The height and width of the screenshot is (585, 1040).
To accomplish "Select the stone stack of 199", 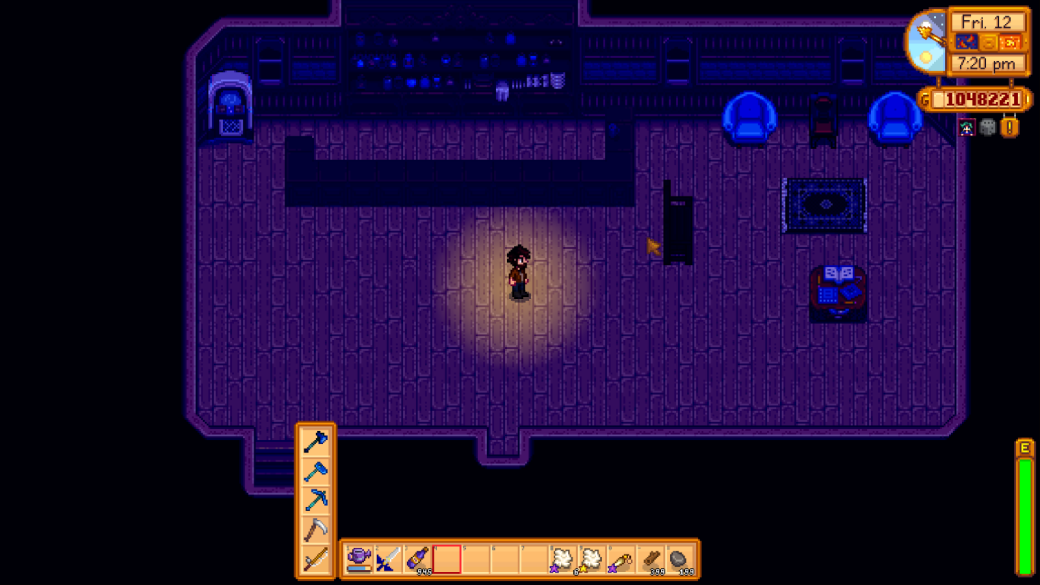I will tap(680, 559).
